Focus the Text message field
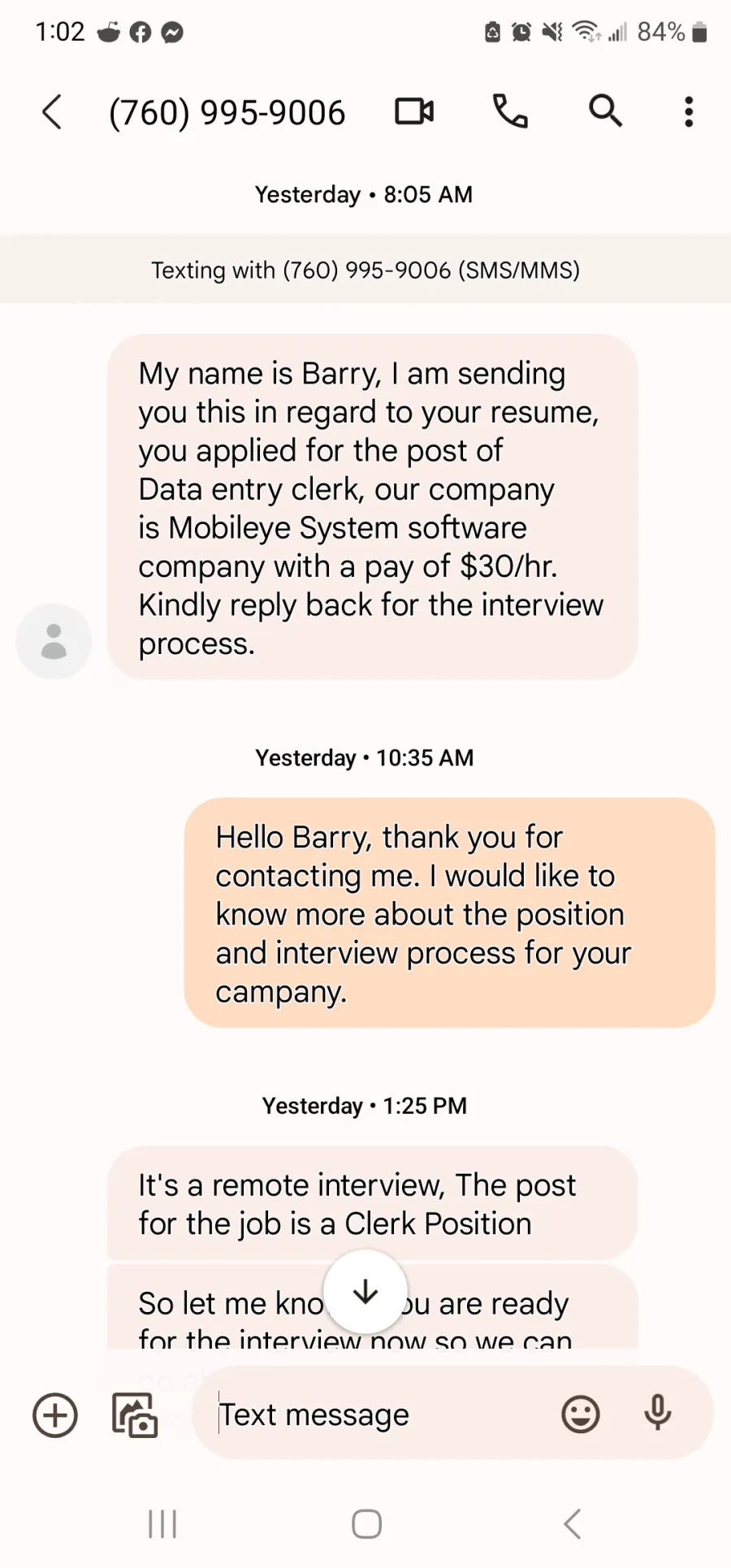Viewport: 731px width, 1568px height. (x=382, y=1414)
